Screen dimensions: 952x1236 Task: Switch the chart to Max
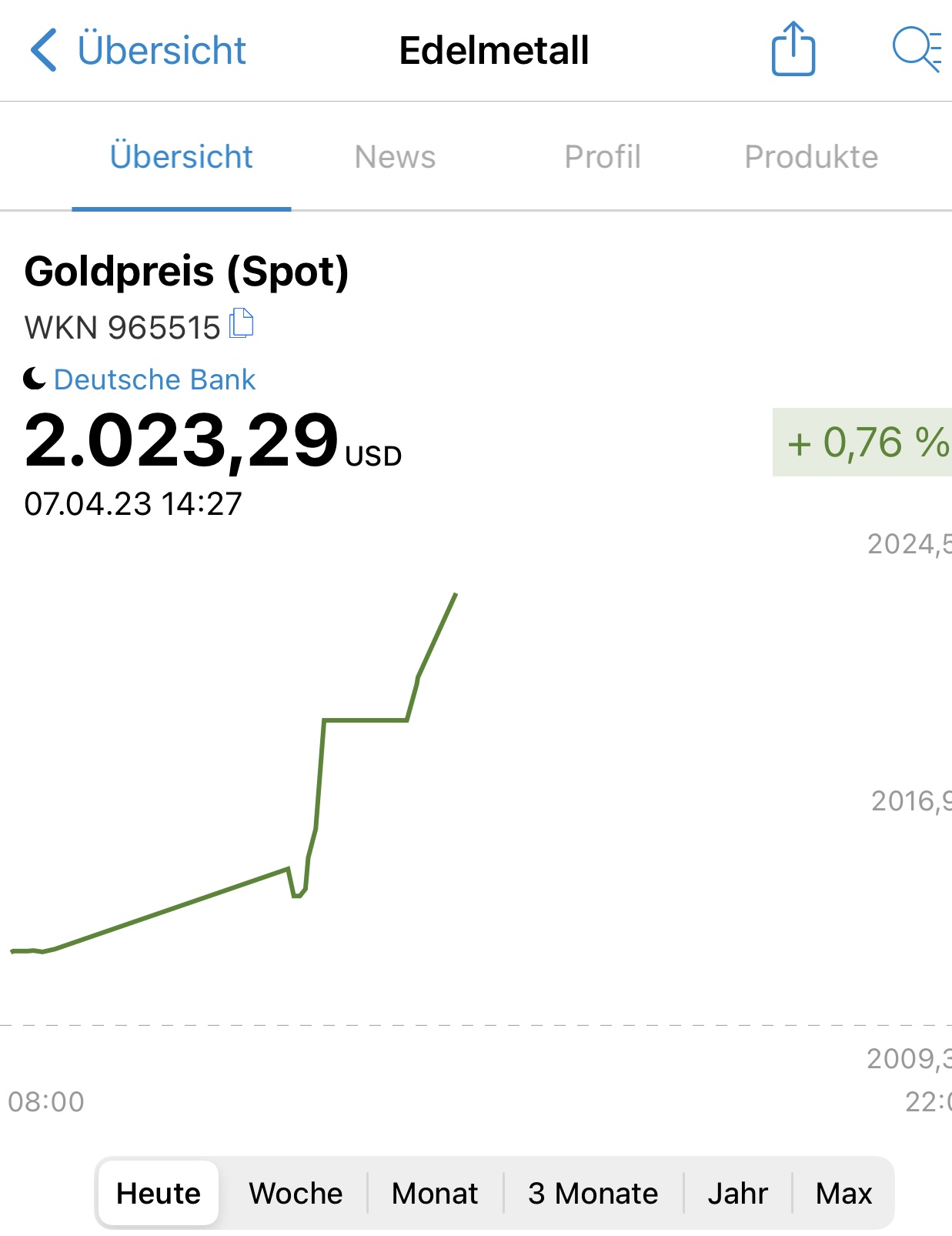(x=843, y=1194)
